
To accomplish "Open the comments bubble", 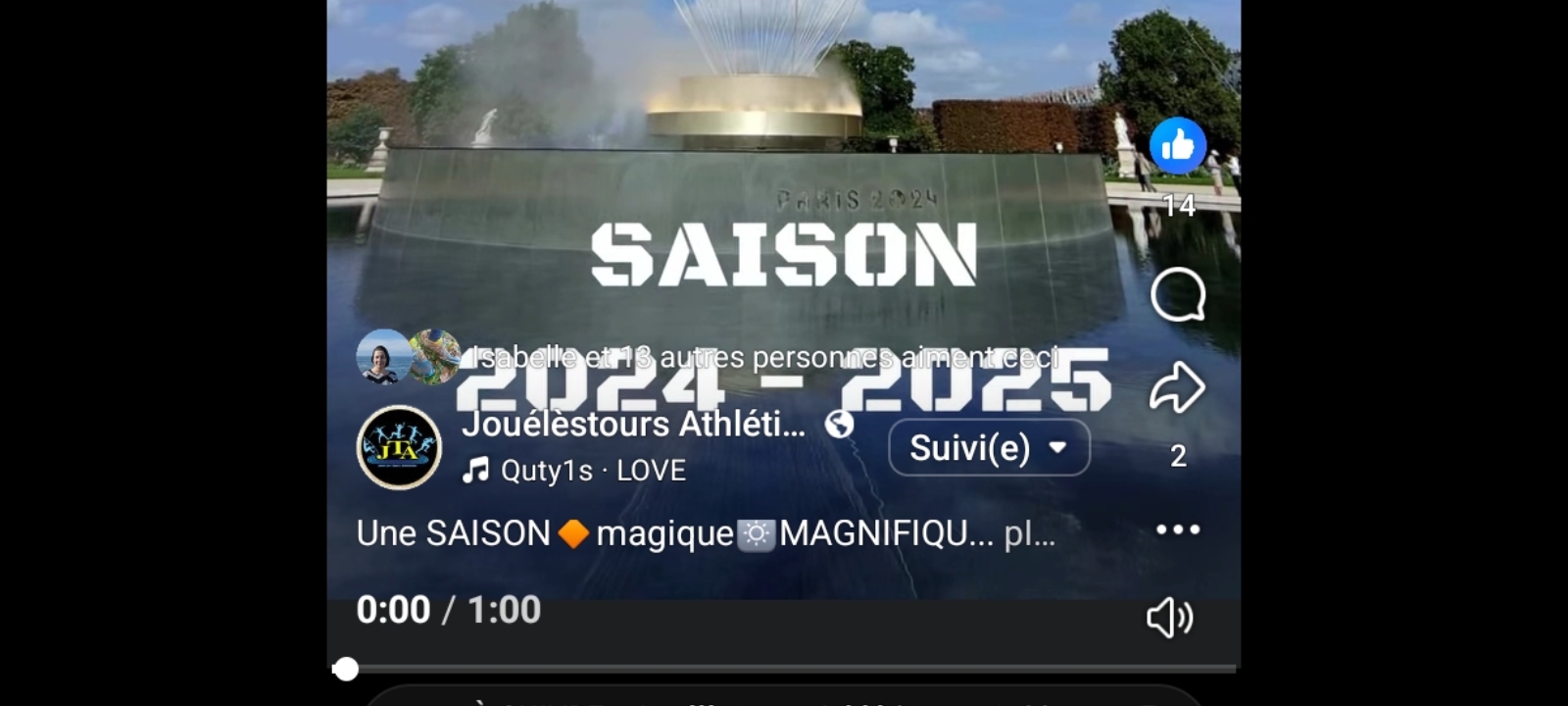I will 1177,294.
